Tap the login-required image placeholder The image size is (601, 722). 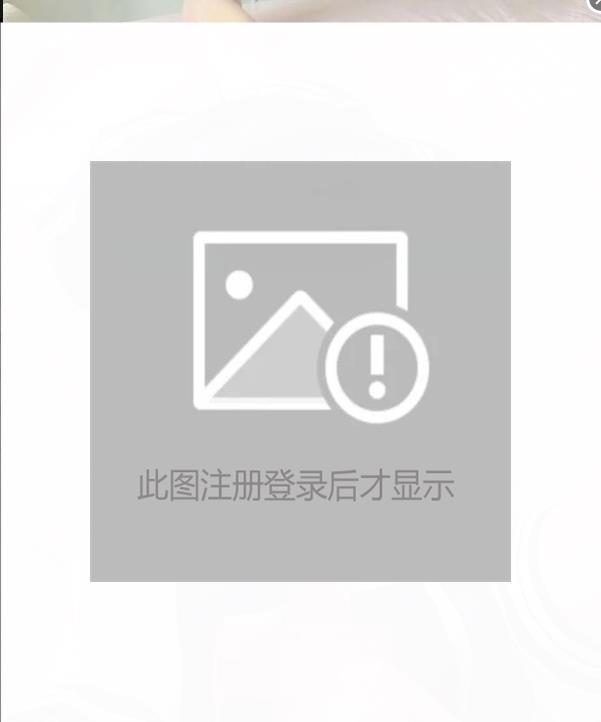(x=300, y=371)
